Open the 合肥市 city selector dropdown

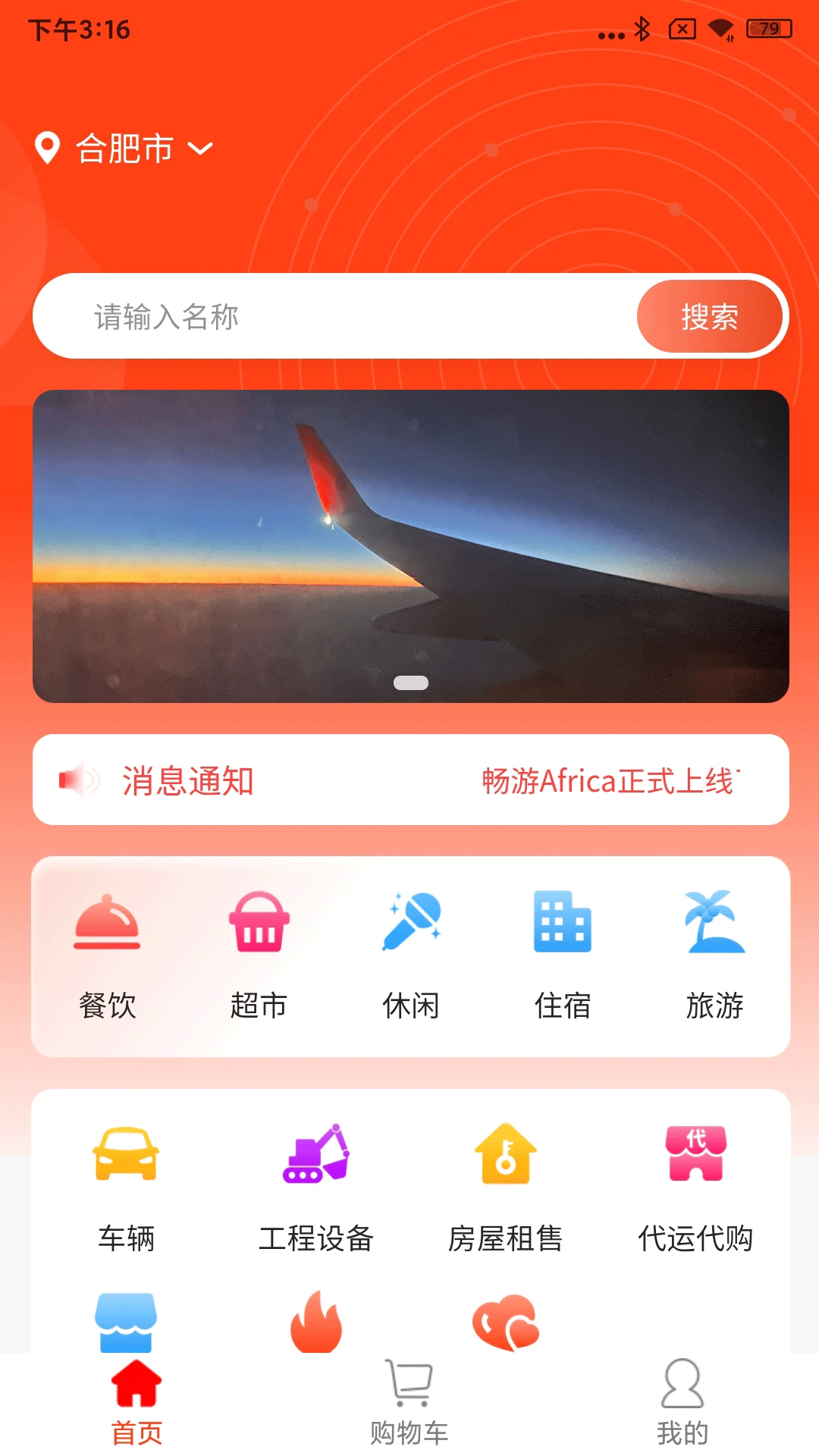pos(125,148)
